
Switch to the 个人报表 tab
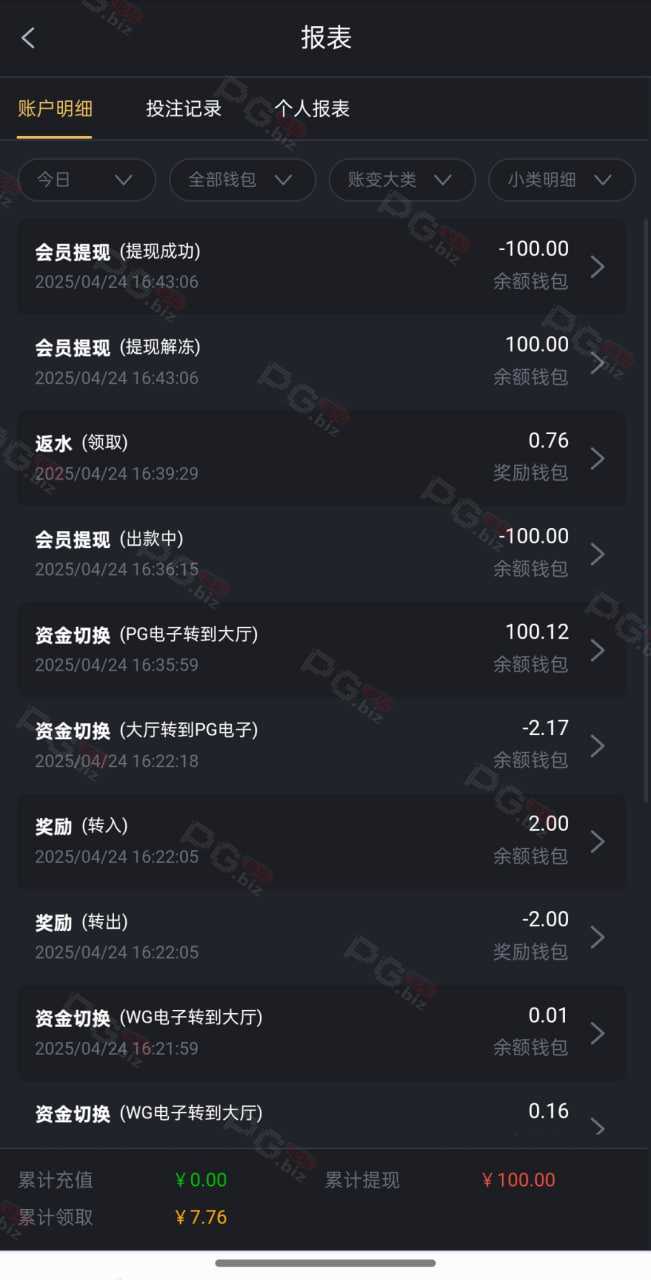tap(312, 109)
